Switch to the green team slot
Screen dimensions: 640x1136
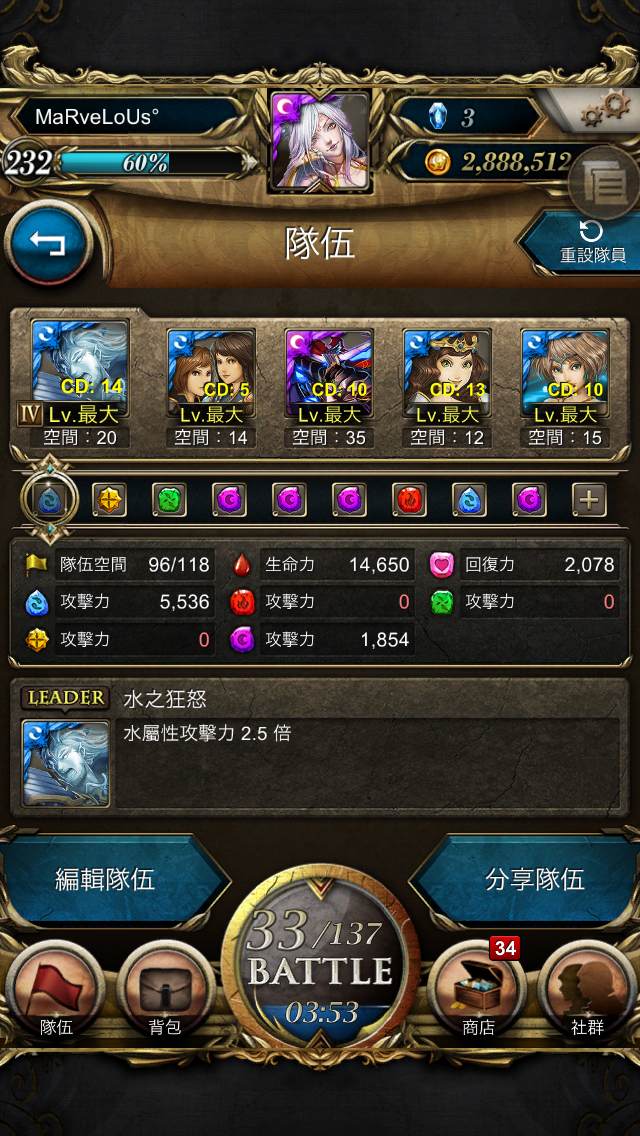[x=169, y=499]
